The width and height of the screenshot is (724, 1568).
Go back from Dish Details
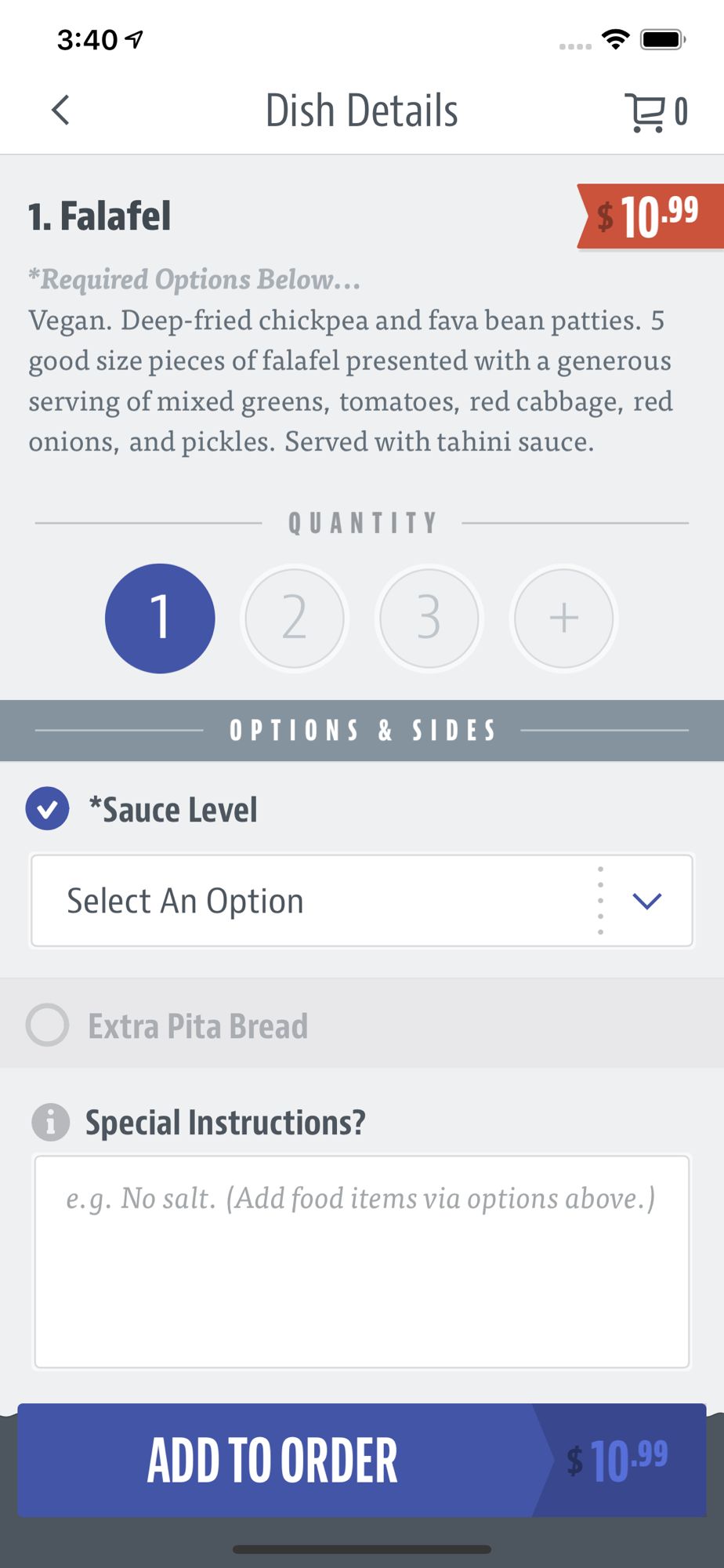pyautogui.click(x=61, y=111)
